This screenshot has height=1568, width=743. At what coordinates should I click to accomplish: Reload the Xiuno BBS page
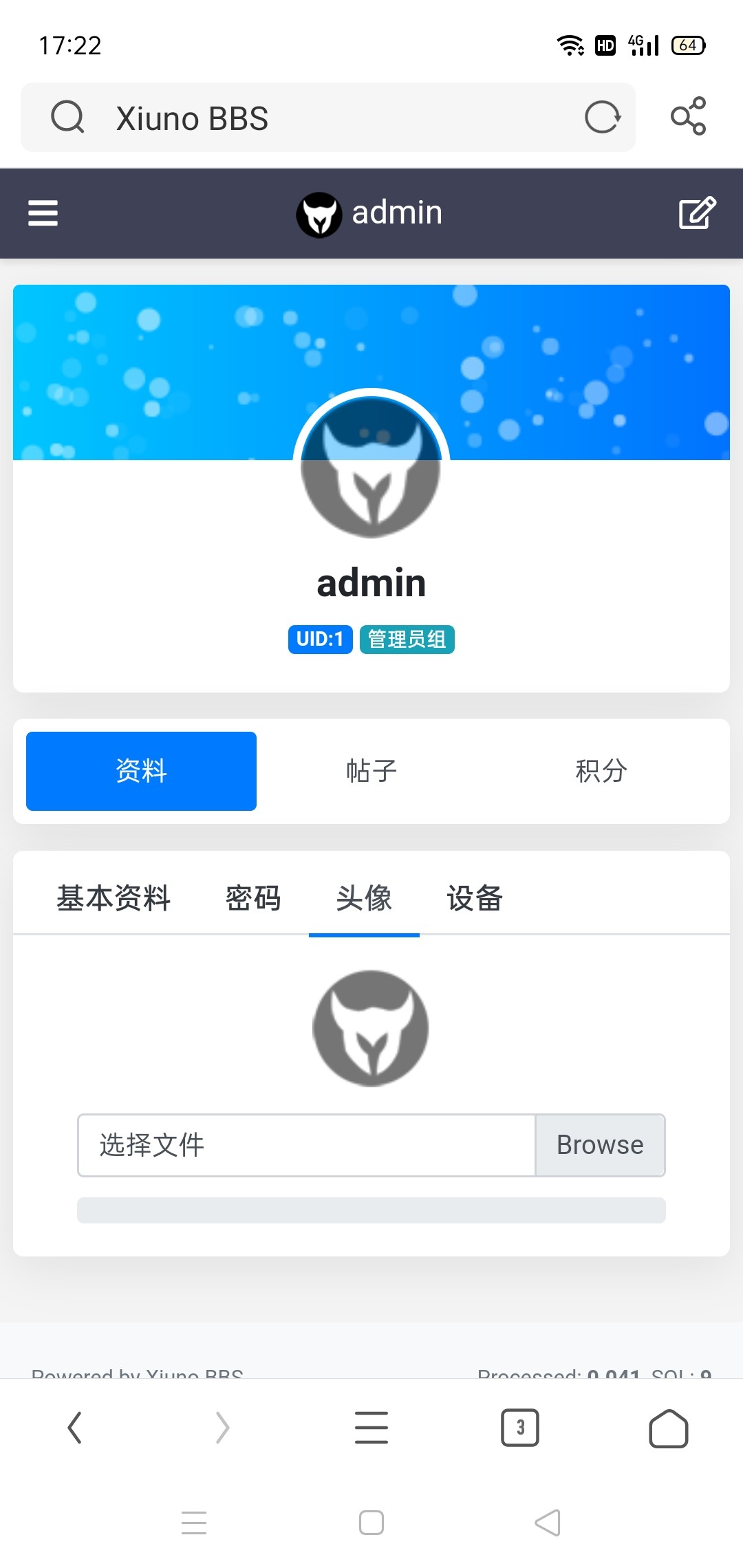point(603,117)
